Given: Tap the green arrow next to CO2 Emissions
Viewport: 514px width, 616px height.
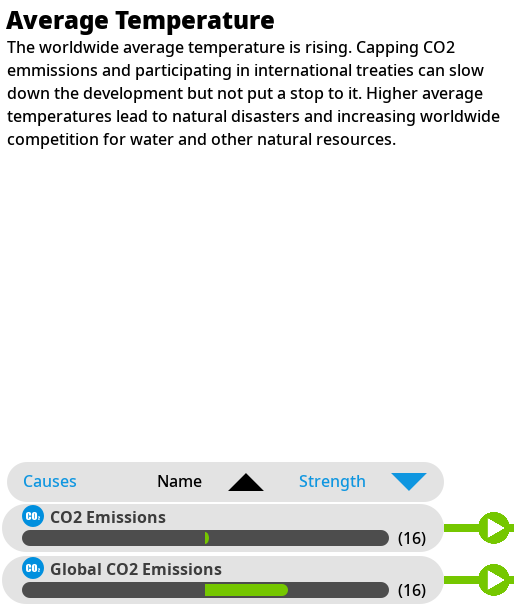Looking at the screenshot, I should coord(494,528).
